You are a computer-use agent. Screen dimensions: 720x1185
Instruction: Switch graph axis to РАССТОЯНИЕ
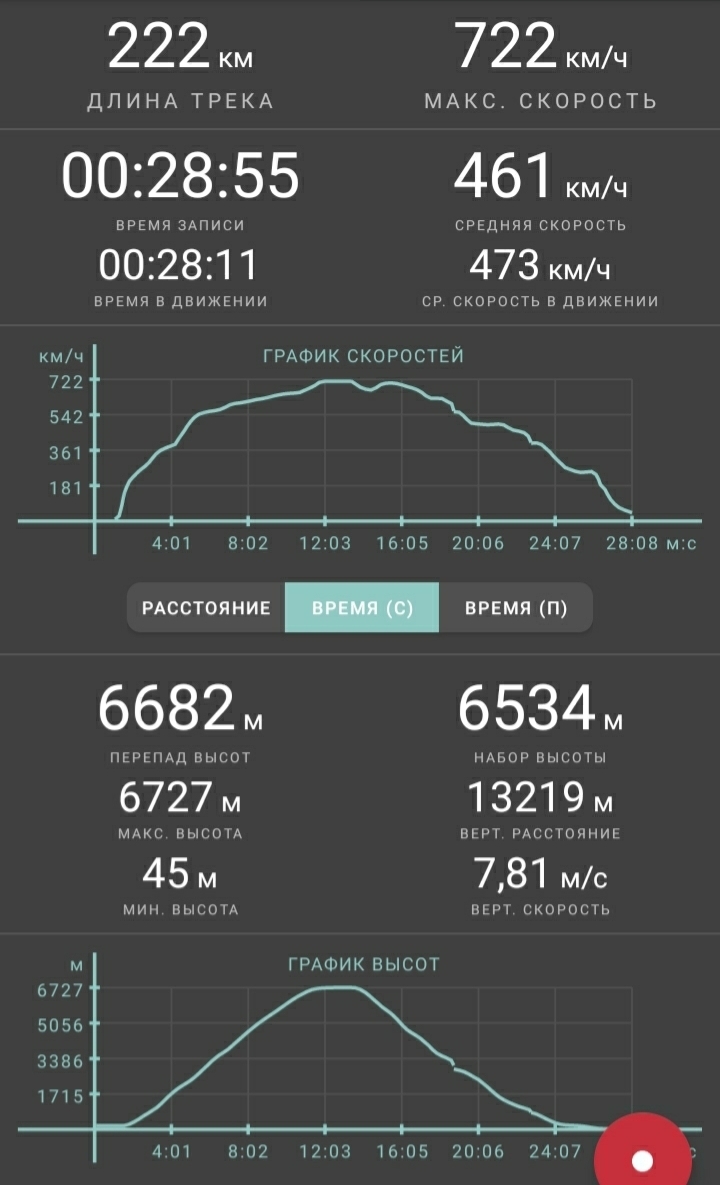pyautogui.click(x=206, y=608)
